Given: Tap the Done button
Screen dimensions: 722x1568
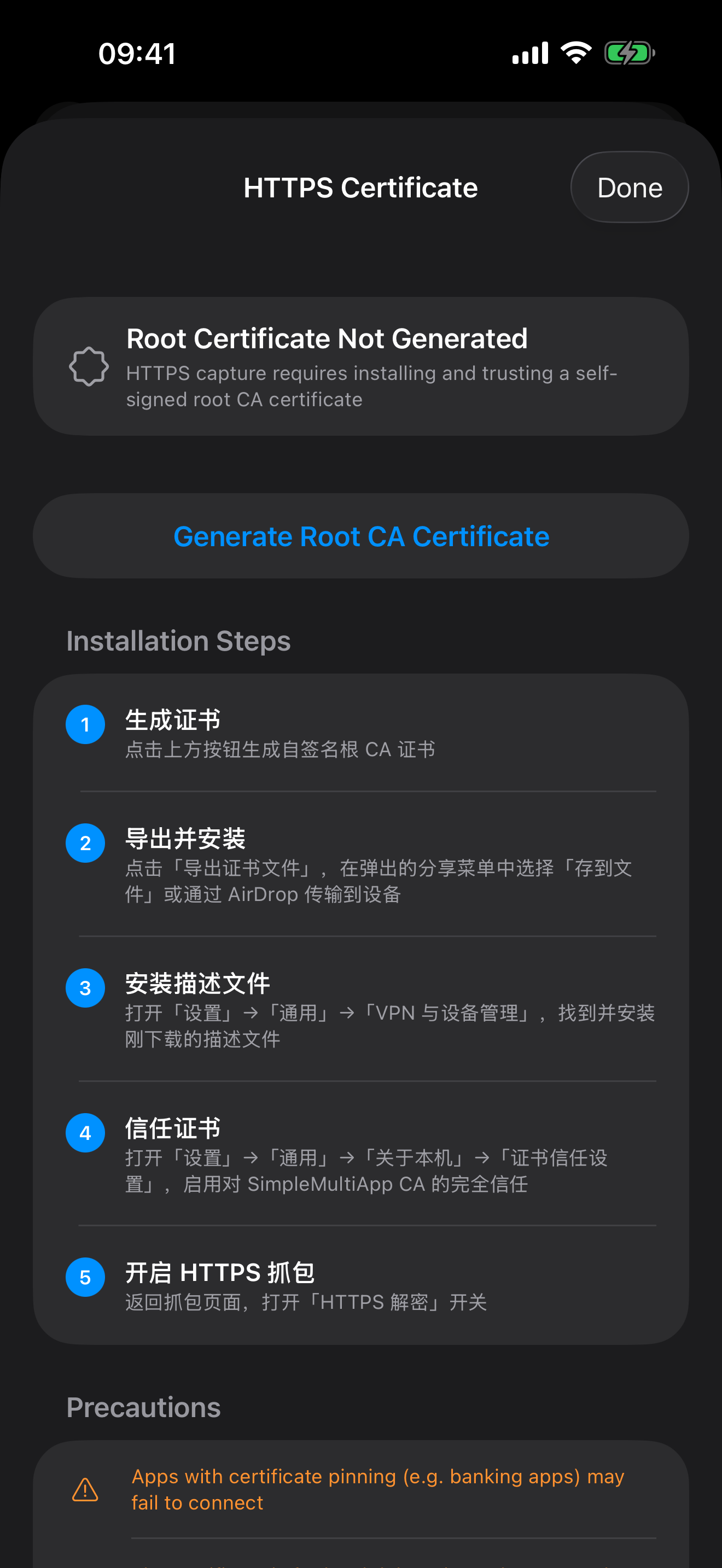Looking at the screenshot, I should click(630, 187).
